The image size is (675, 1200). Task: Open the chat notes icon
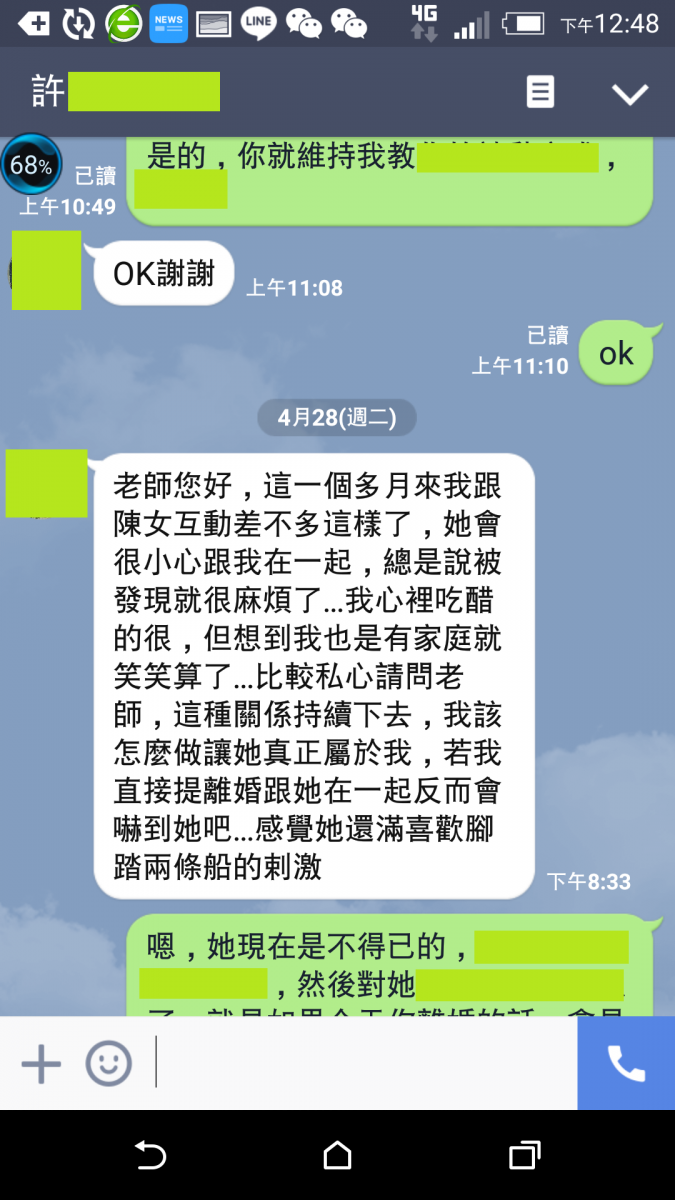(540, 93)
